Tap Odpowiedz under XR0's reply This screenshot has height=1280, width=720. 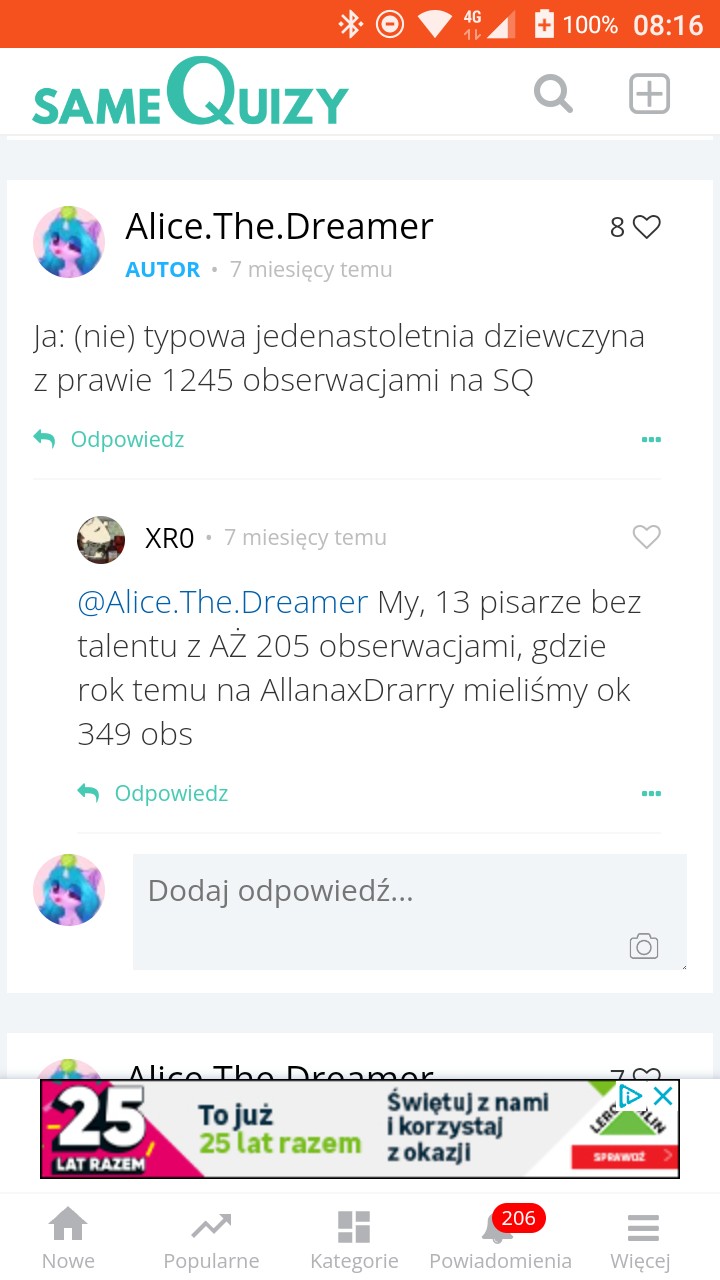coord(154,793)
